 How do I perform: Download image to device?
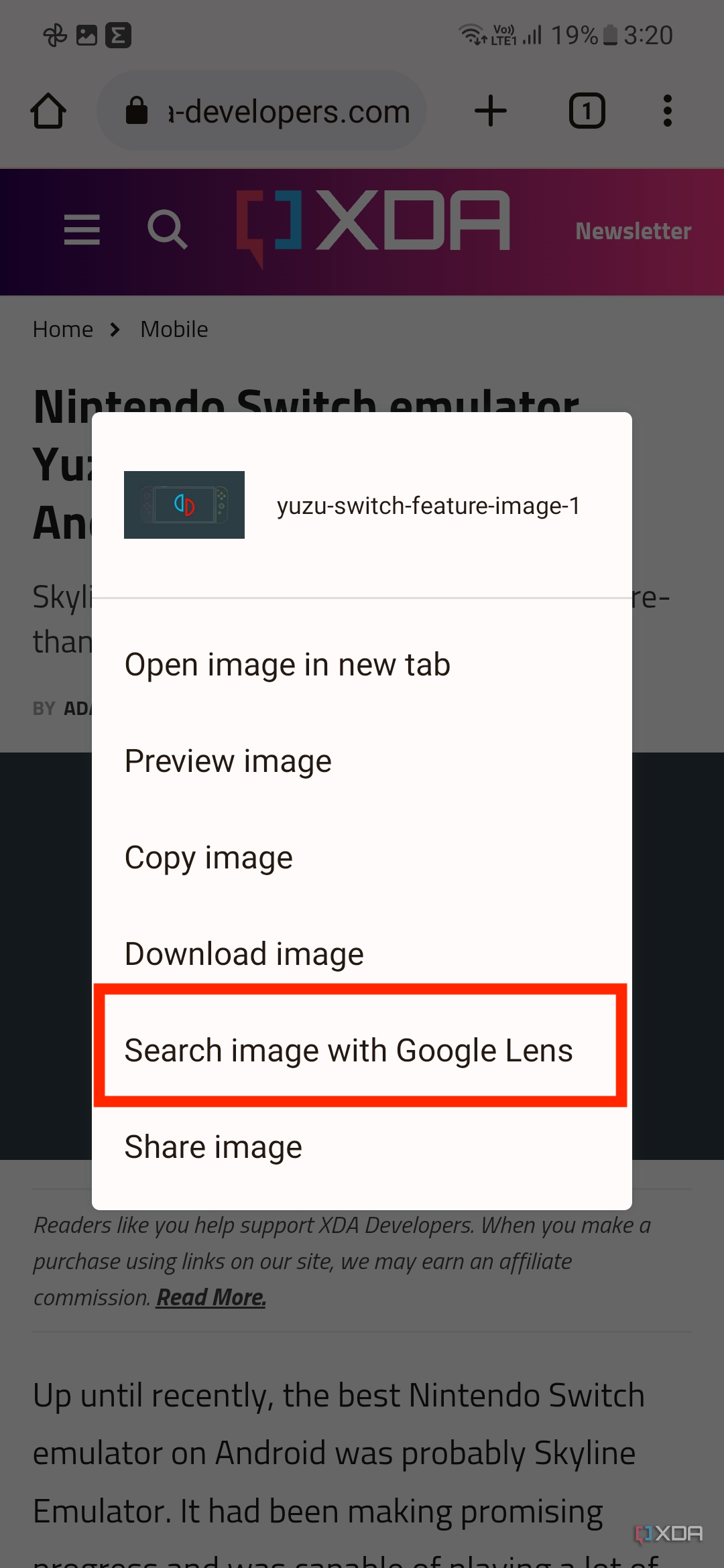(244, 954)
